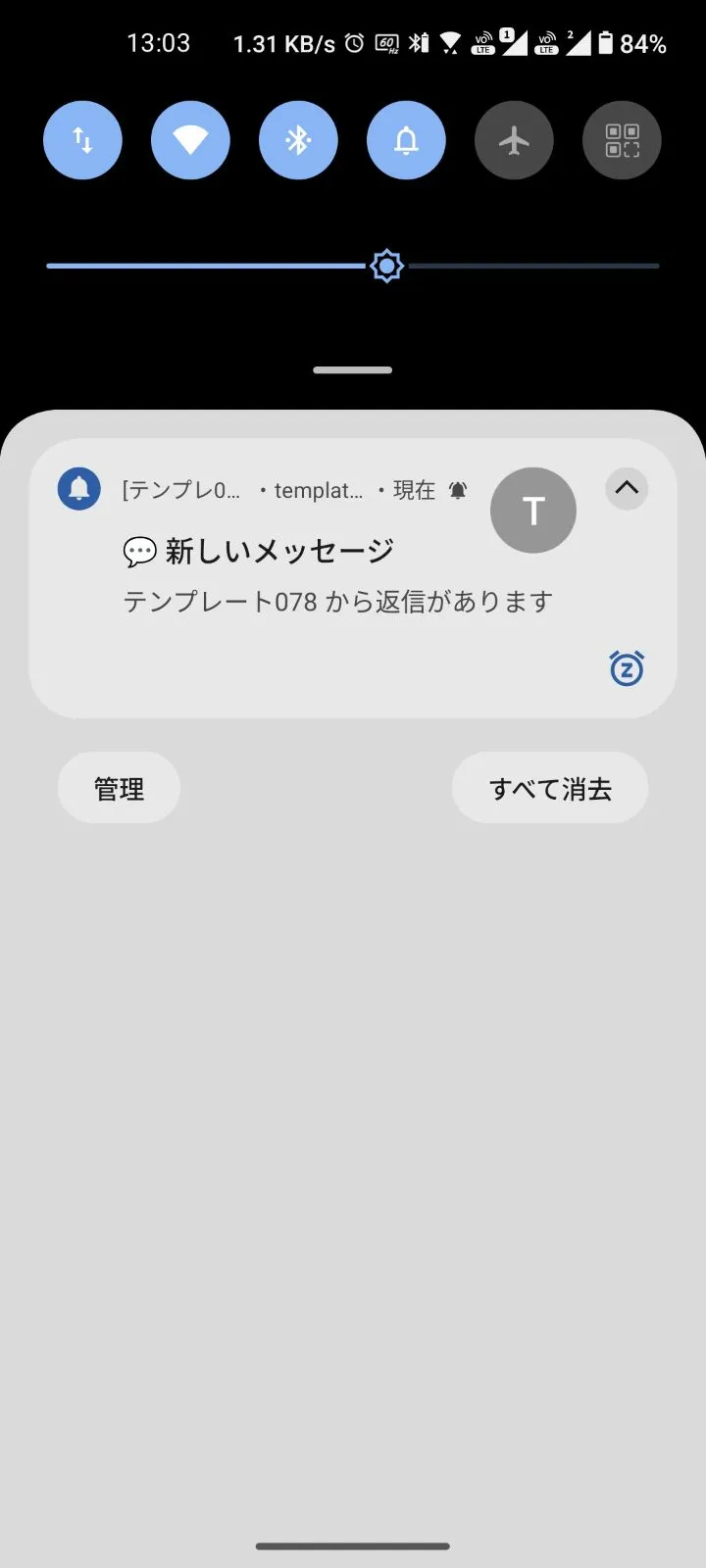The height and width of the screenshot is (1568, 706).
Task: Collapse the 新しいメッセージ notification with the chevron
Action: (627, 488)
